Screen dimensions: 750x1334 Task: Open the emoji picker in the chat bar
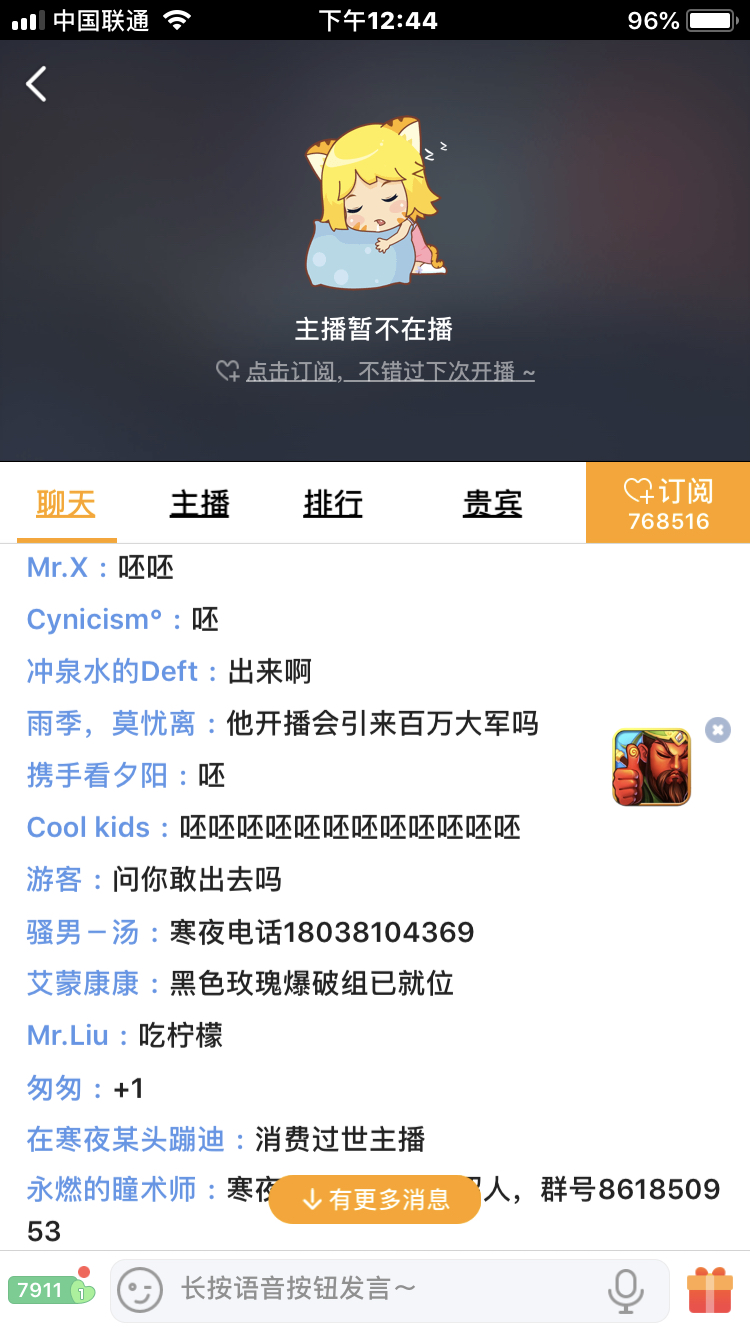point(140,1291)
